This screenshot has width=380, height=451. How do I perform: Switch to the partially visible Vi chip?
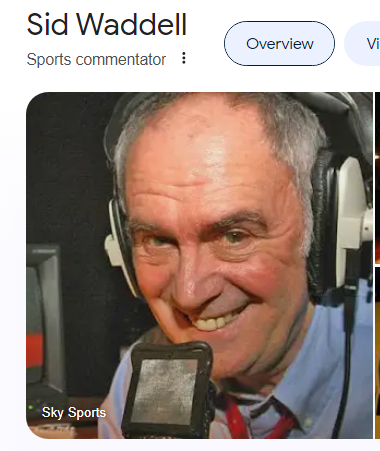click(363, 44)
